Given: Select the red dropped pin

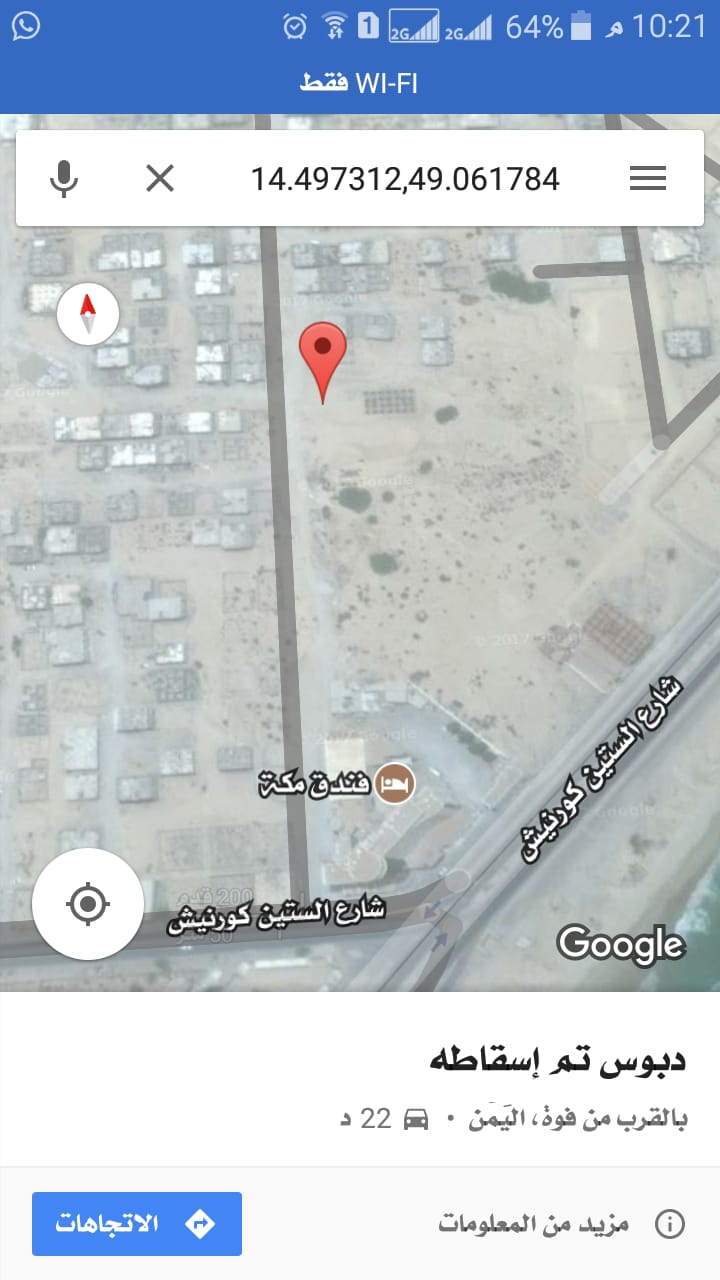Looking at the screenshot, I should 323,362.
